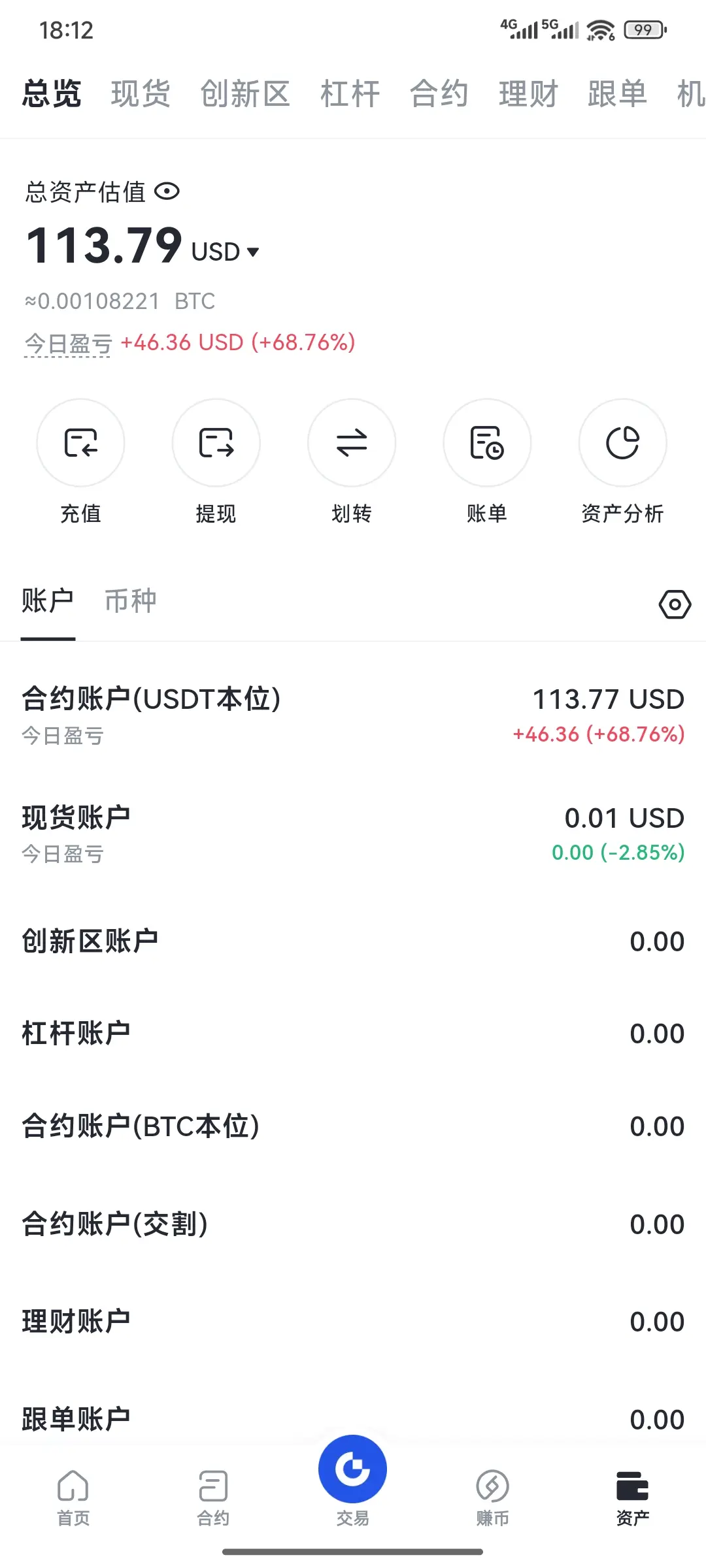Open the hexagon settings icon
Screen dimensions: 706x1568
pos(675,604)
